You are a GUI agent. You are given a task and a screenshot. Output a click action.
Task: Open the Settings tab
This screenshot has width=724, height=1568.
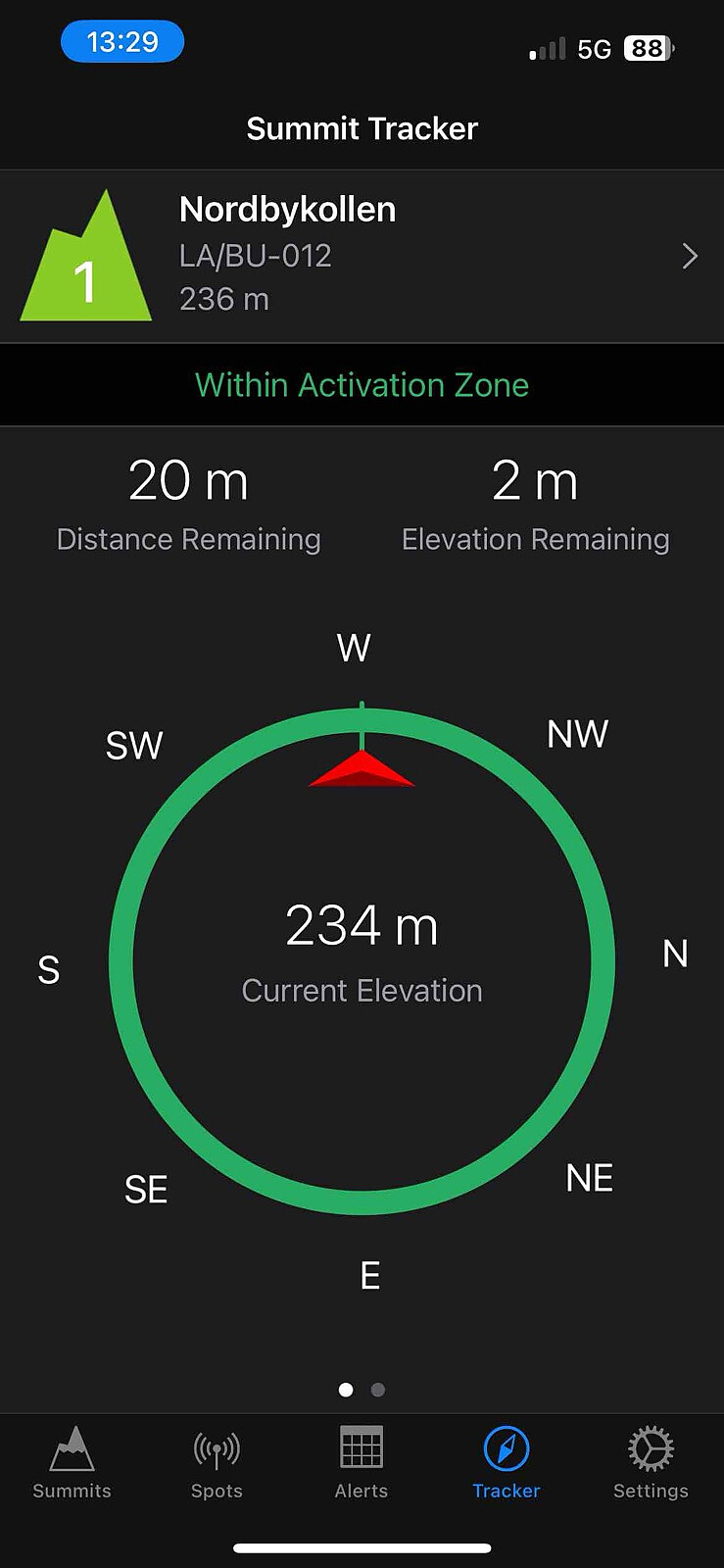651,1462
